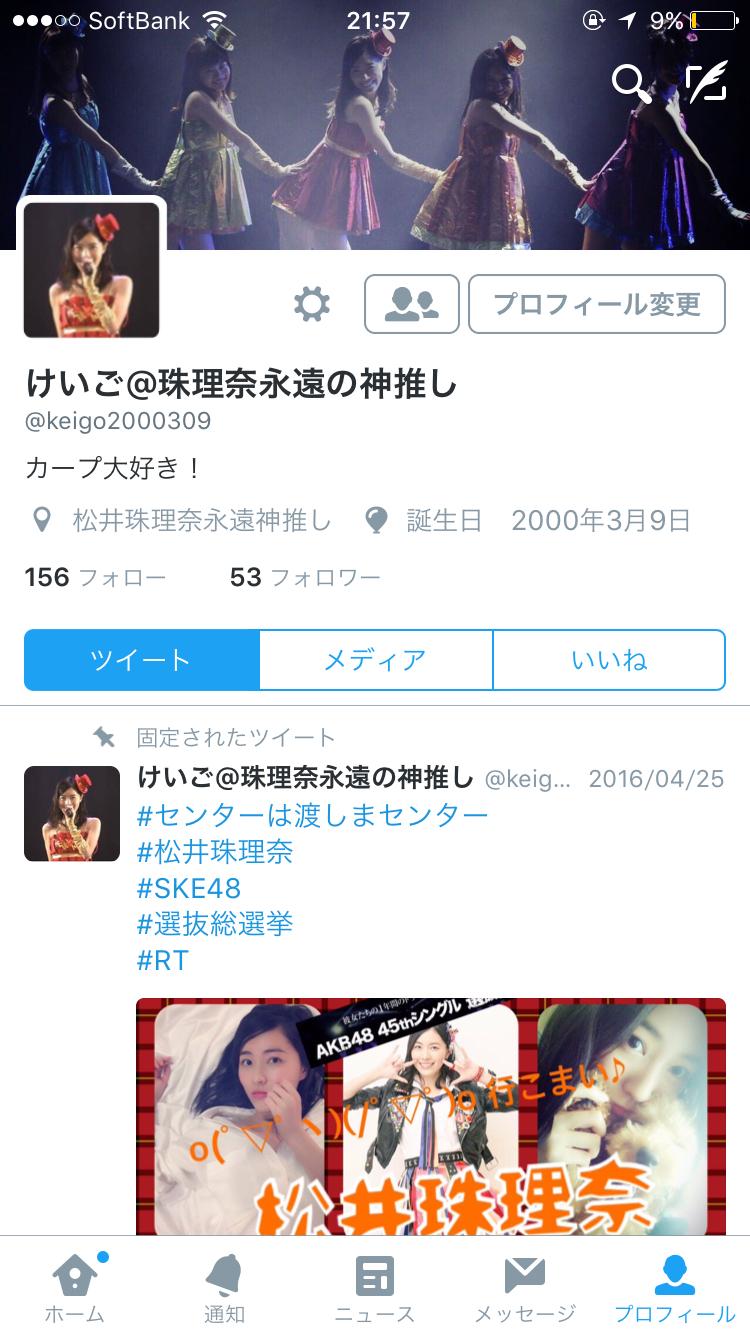Open hashtag #松井珠理奈

coord(215,852)
